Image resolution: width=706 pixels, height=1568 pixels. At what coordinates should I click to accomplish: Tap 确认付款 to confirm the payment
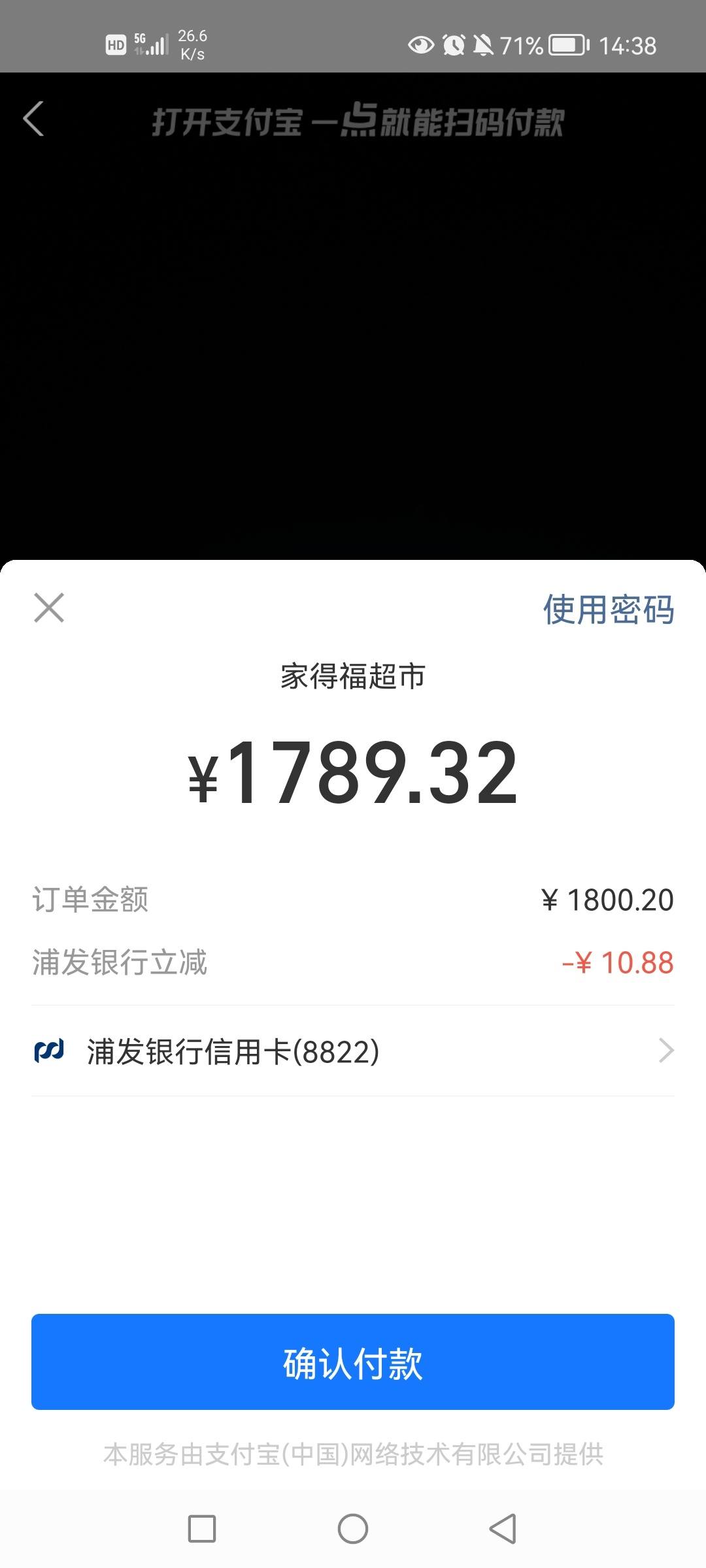click(353, 1362)
